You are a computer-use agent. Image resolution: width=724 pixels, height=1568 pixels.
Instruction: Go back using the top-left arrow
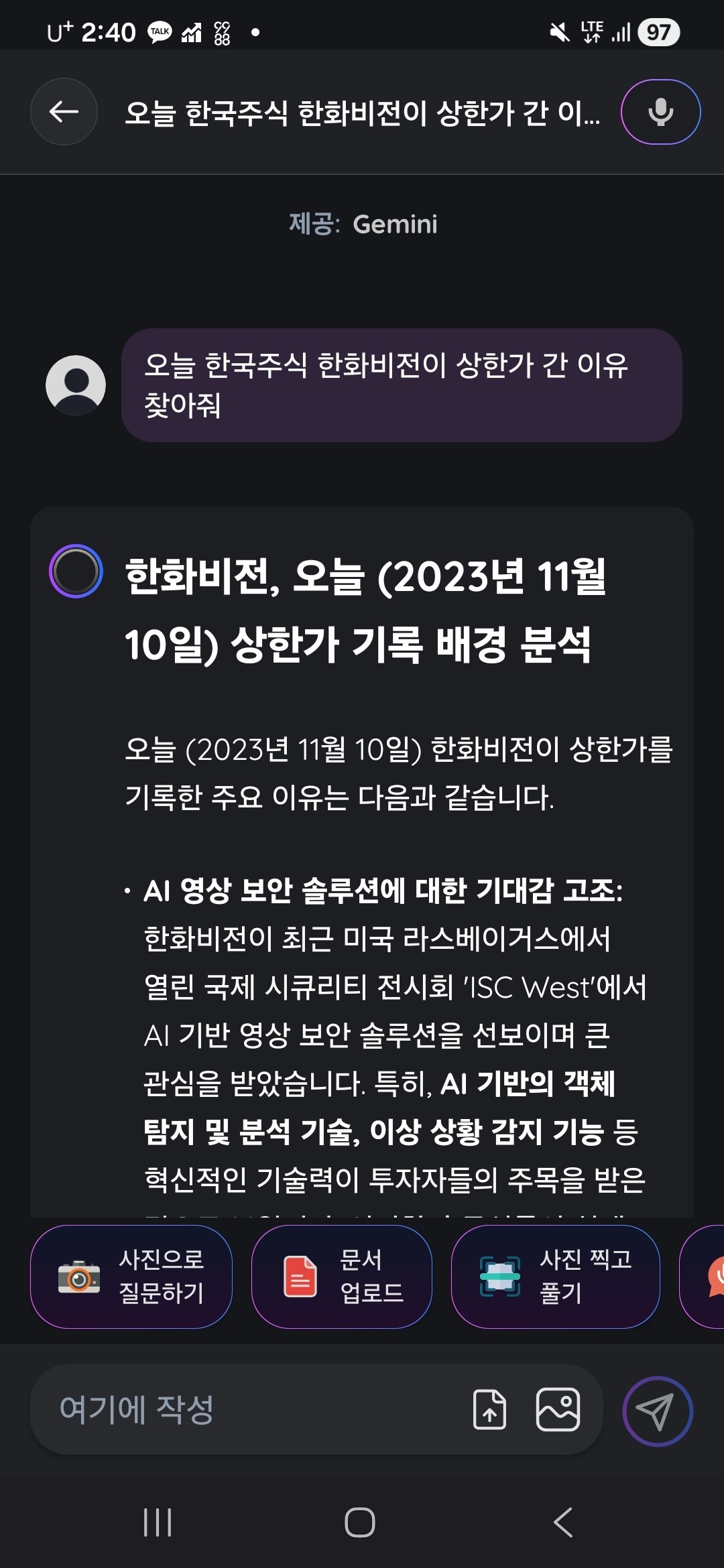point(64,111)
